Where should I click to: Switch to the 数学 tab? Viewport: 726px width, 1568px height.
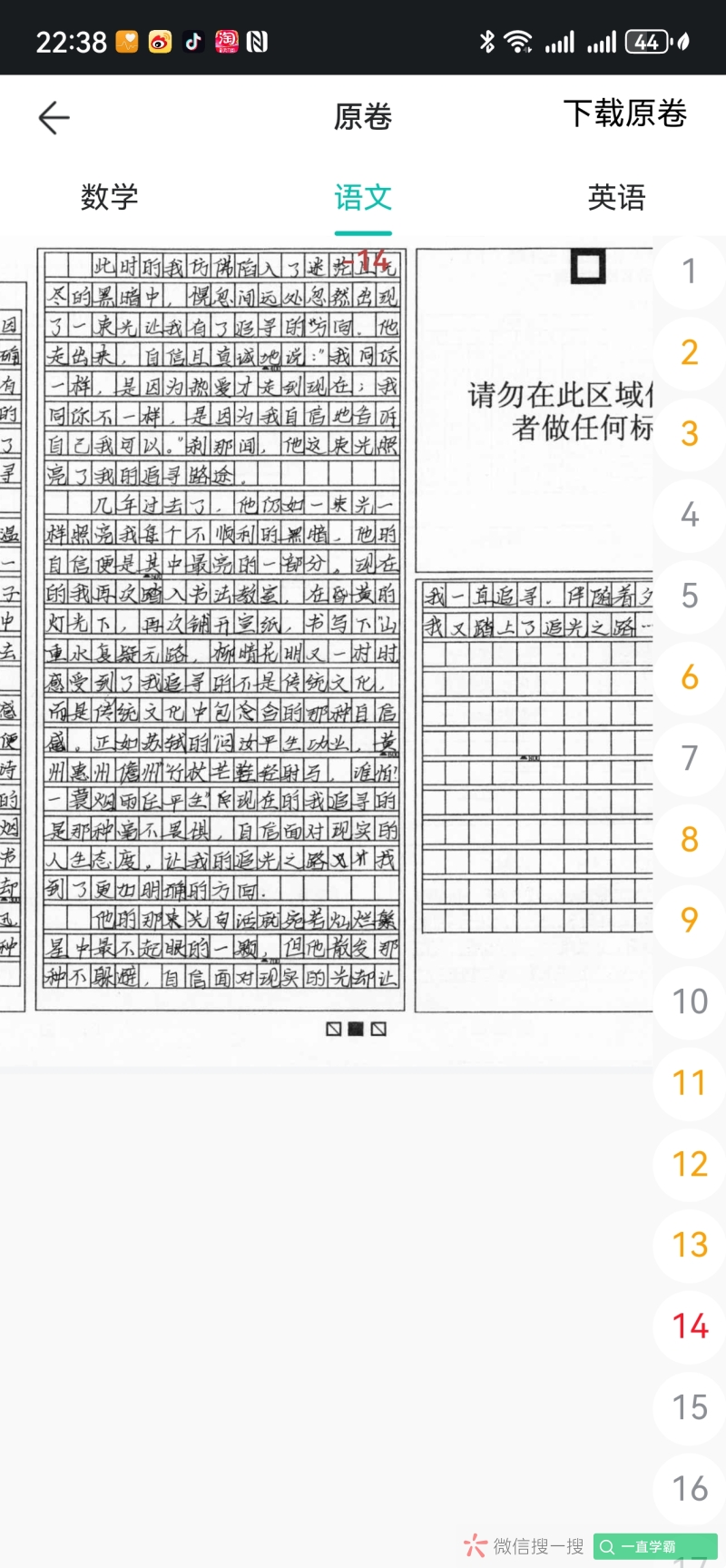[109, 197]
